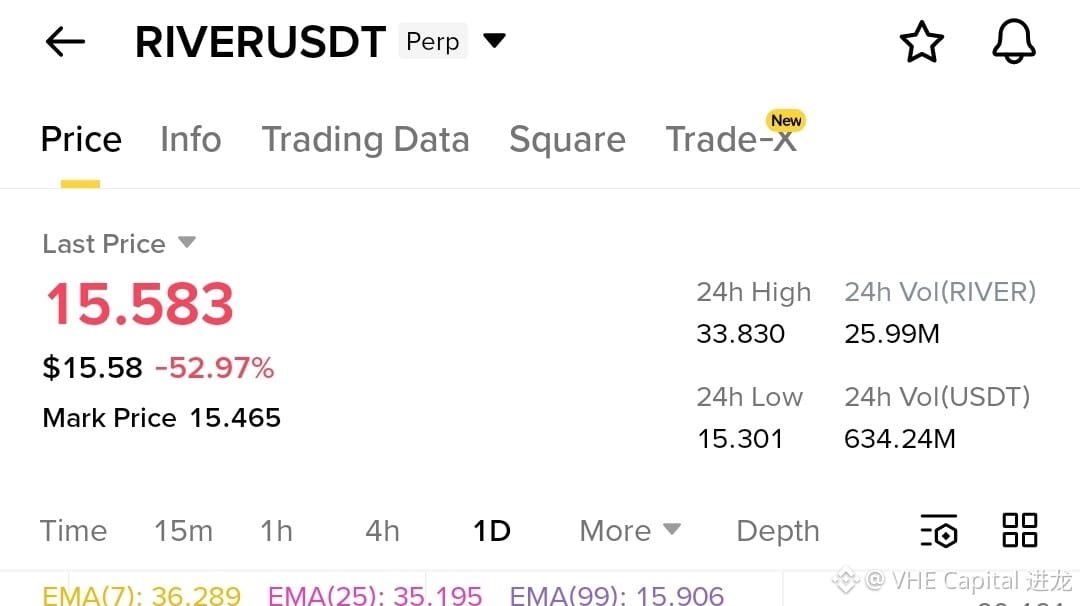Switch to the Info tab
Image resolution: width=1080 pixels, height=606 pixels.
(x=191, y=139)
